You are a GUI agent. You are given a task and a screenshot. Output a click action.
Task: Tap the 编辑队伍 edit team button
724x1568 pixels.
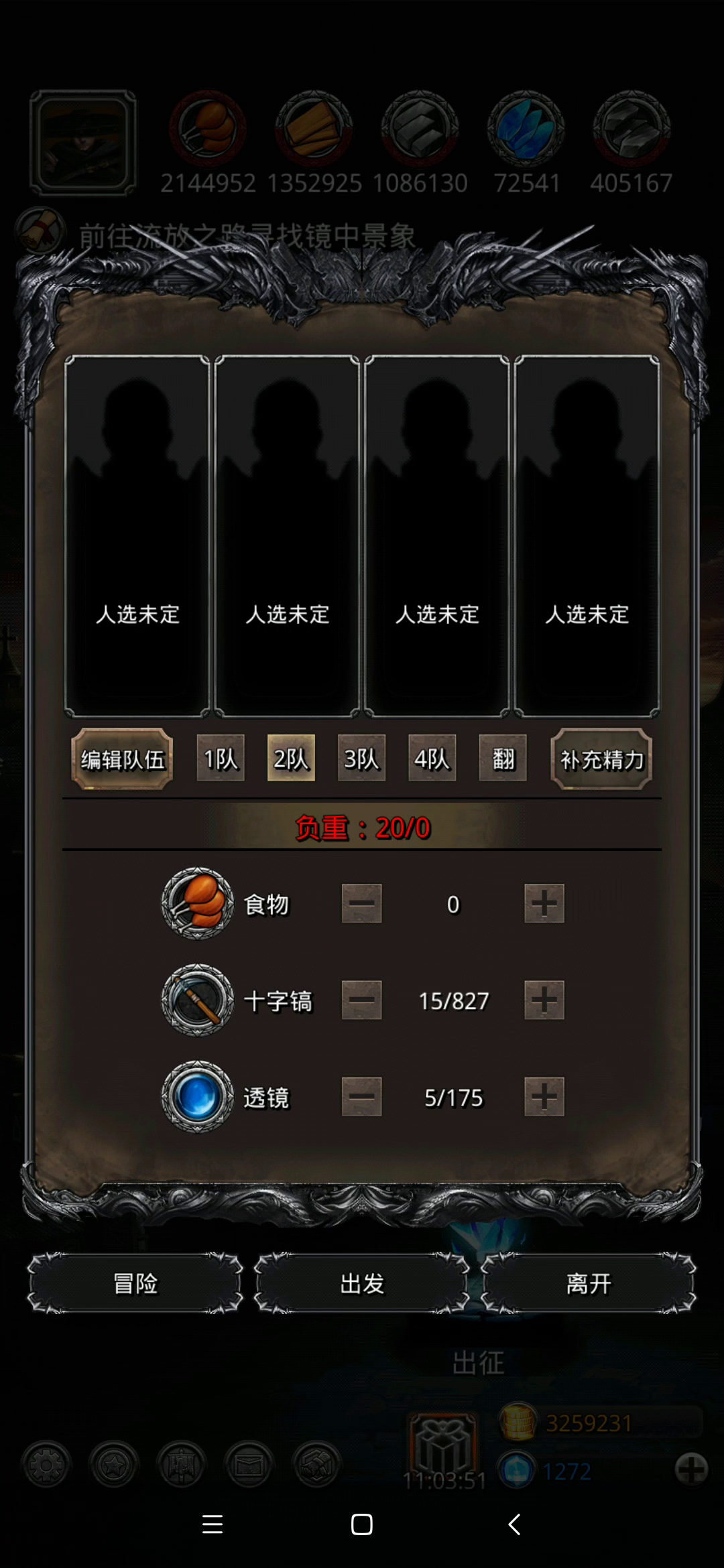tap(122, 759)
